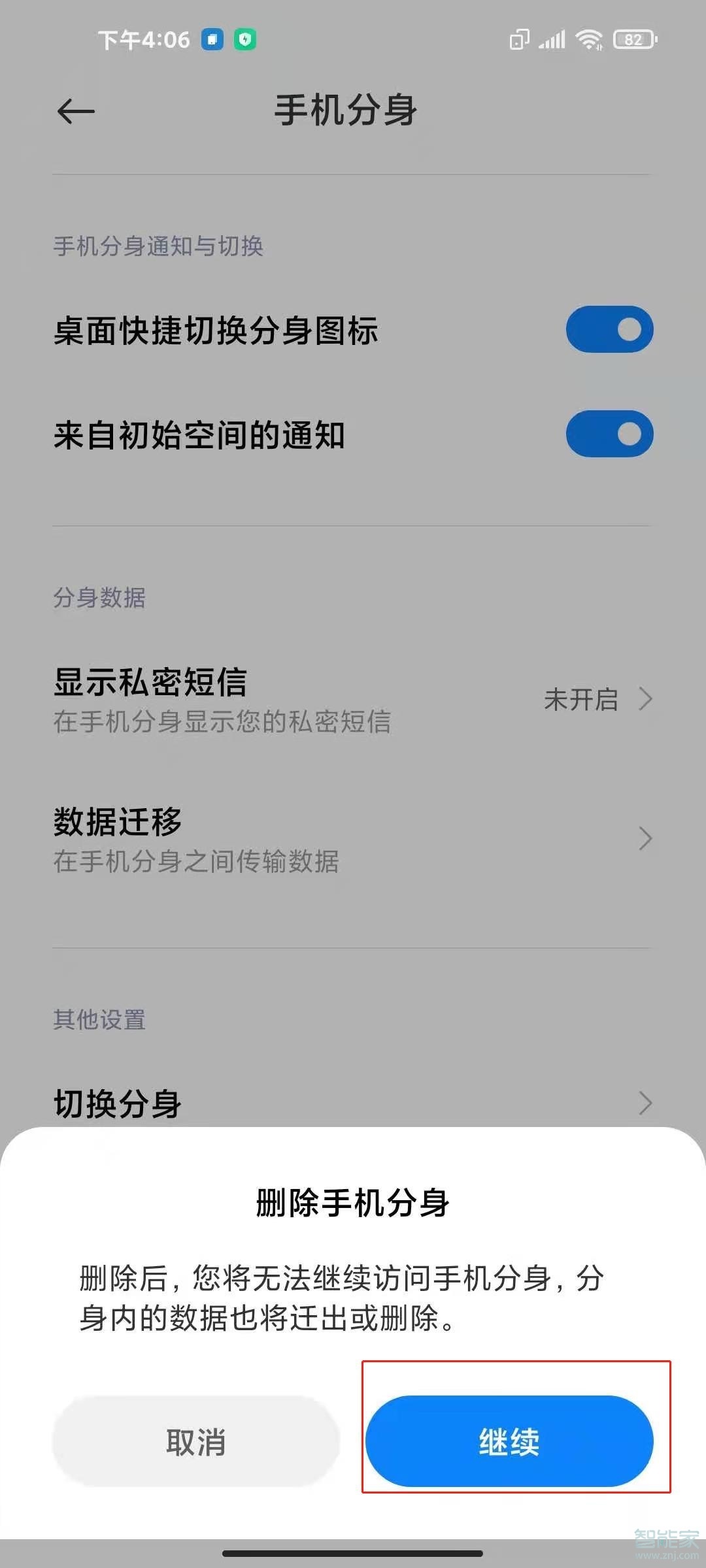
Task: Tap the back arrow to exit 手机分身 settings
Action: tap(75, 111)
